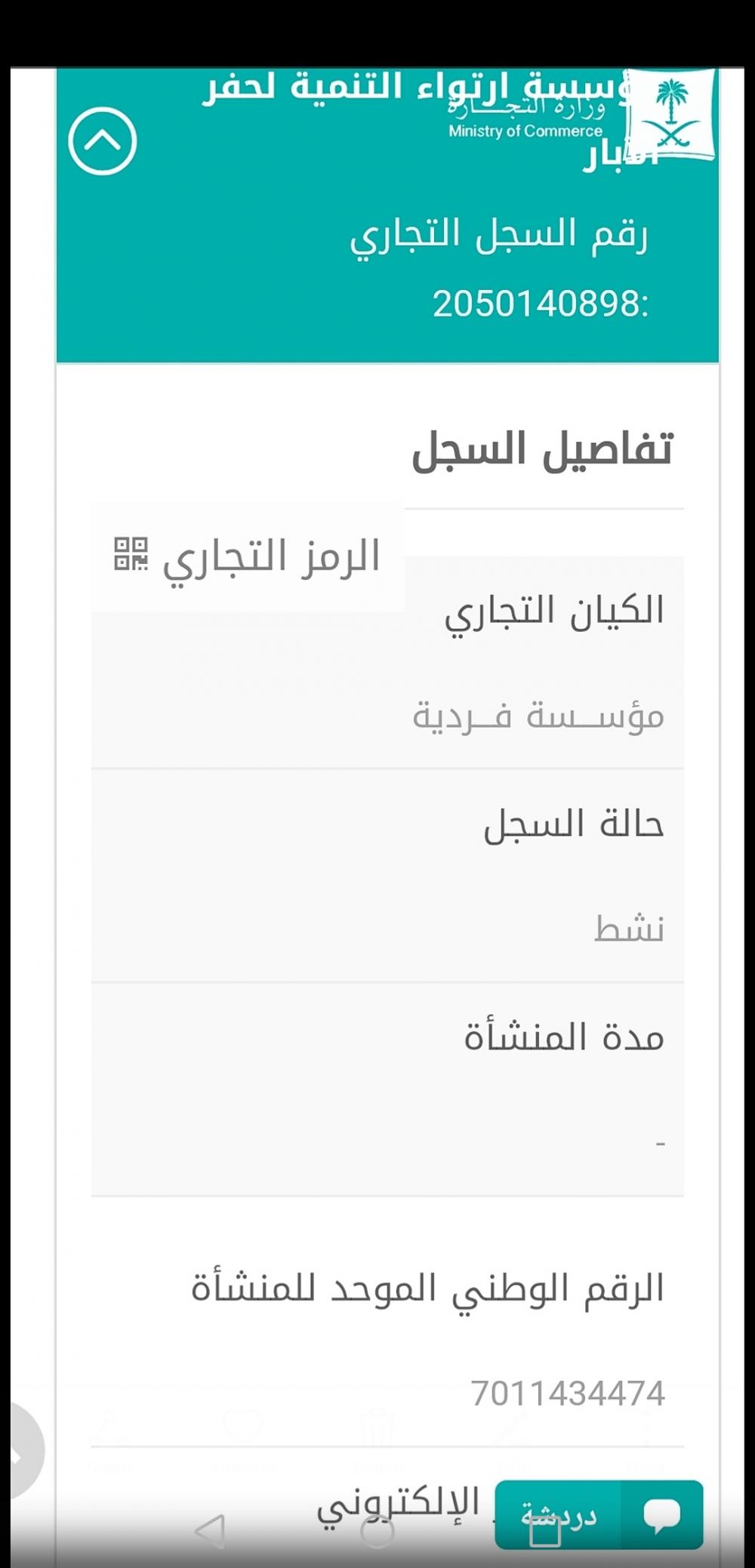Open the الرمز التجاري QR code button
Screen dimensions: 755x1568
point(247,556)
